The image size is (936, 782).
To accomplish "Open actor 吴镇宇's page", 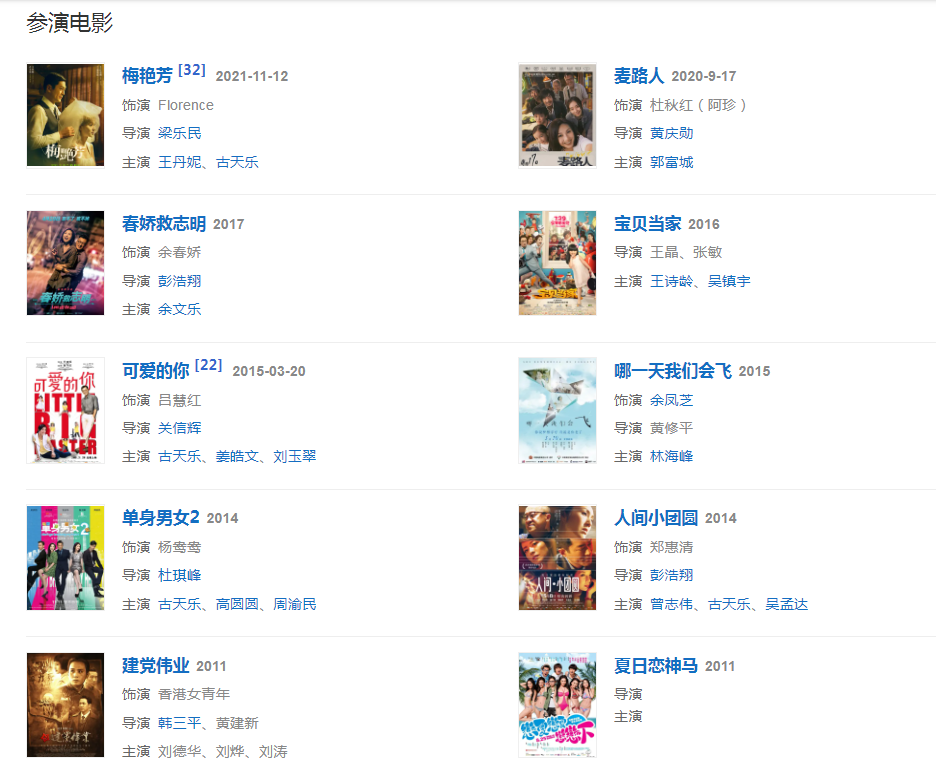I will pyautogui.click(x=729, y=281).
